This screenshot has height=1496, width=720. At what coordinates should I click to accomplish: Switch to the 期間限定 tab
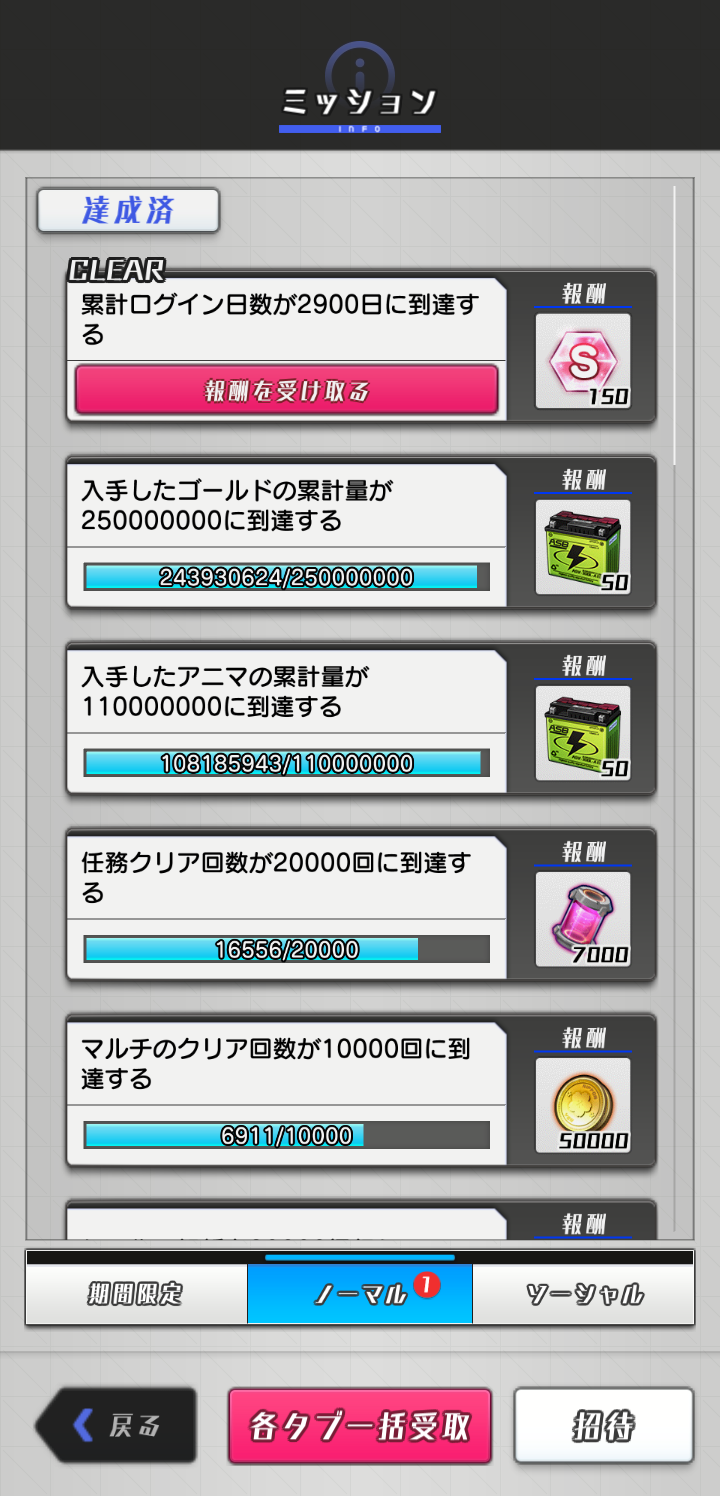pyautogui.click(x=136, y=1295)
